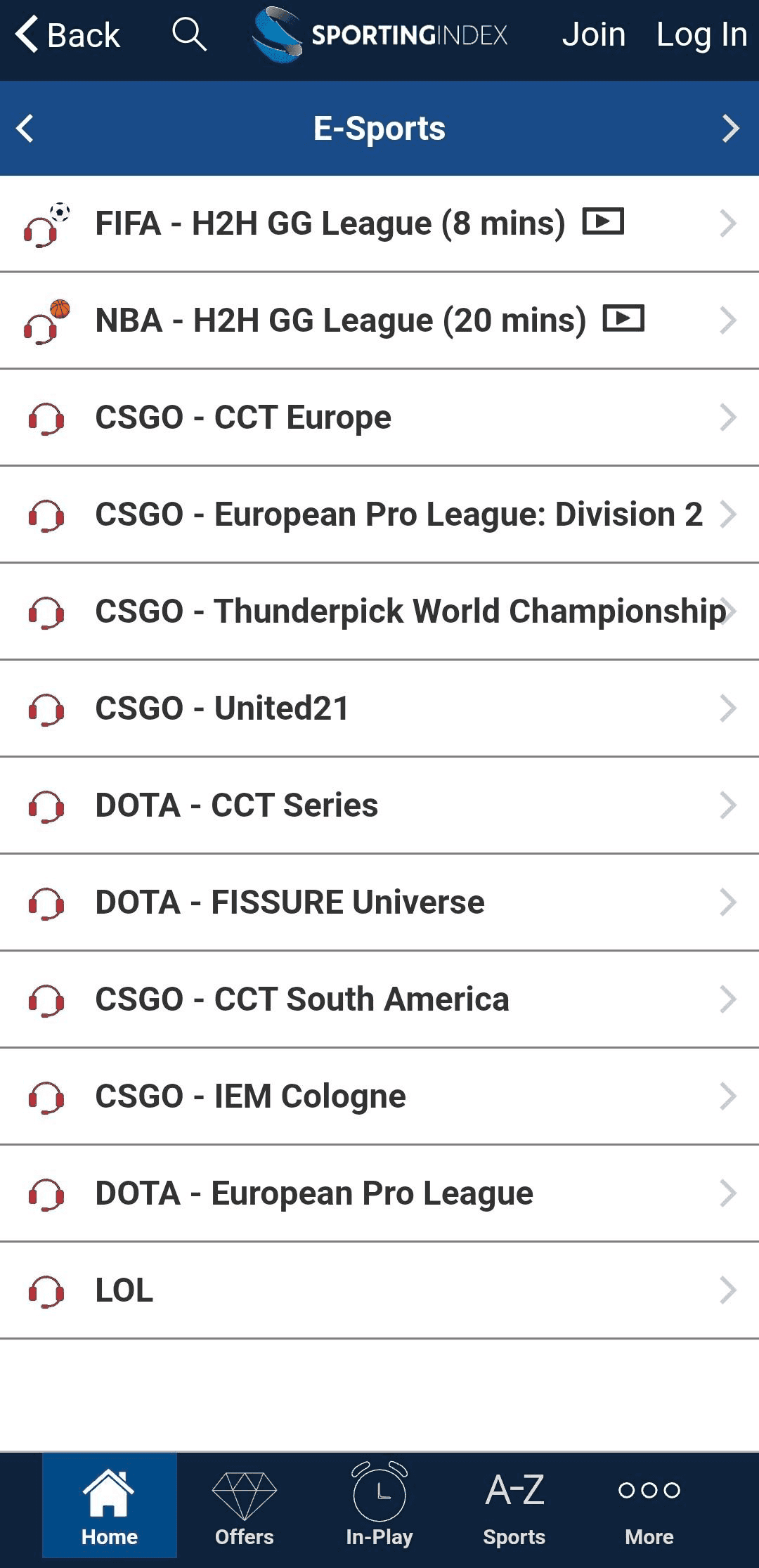
Task: Open the search icon in the header
Action: [x=188, y=33]
